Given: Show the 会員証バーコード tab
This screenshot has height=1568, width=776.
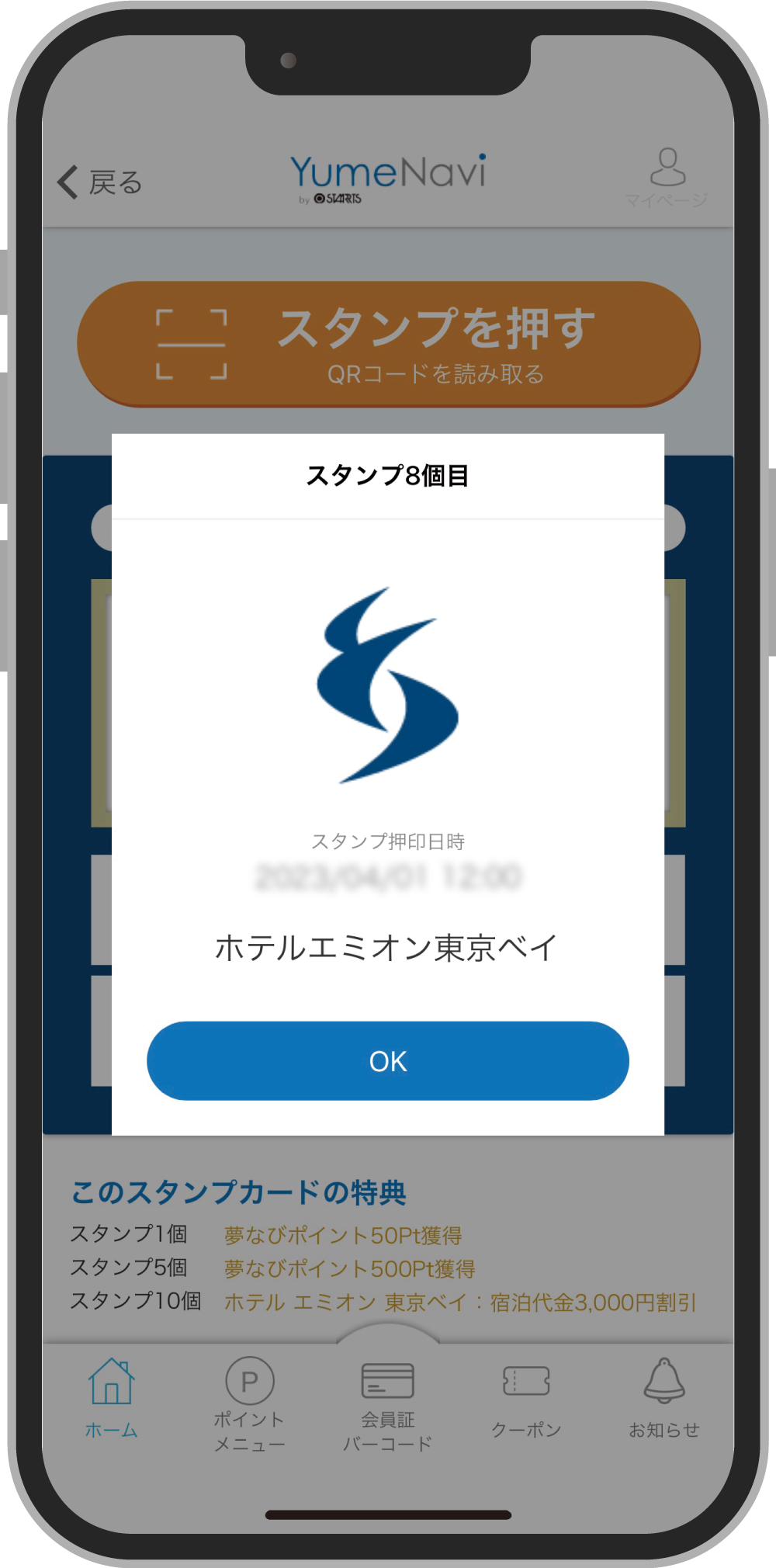Looking at the screenshot, I should click(387, 1406).
